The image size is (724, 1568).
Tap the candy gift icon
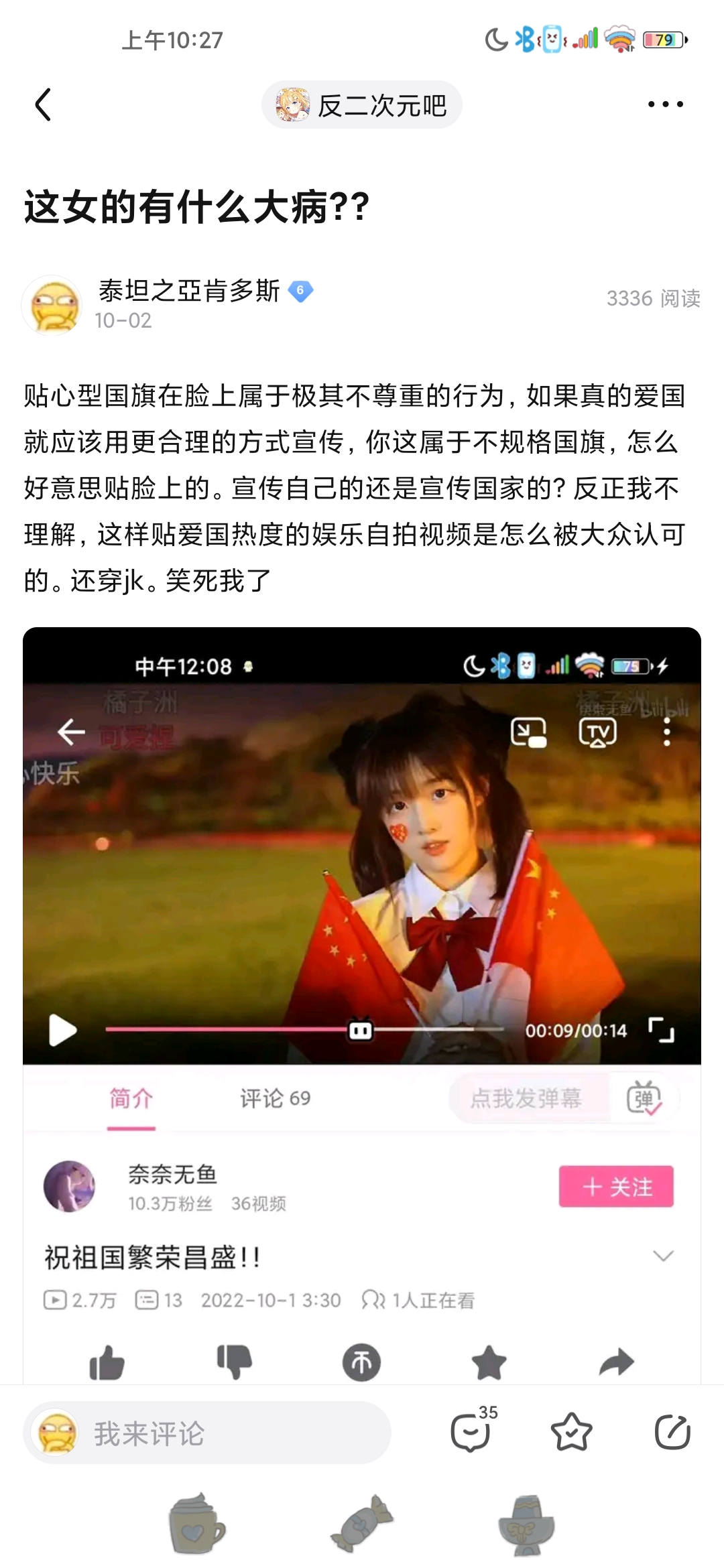click(362, 1524)
